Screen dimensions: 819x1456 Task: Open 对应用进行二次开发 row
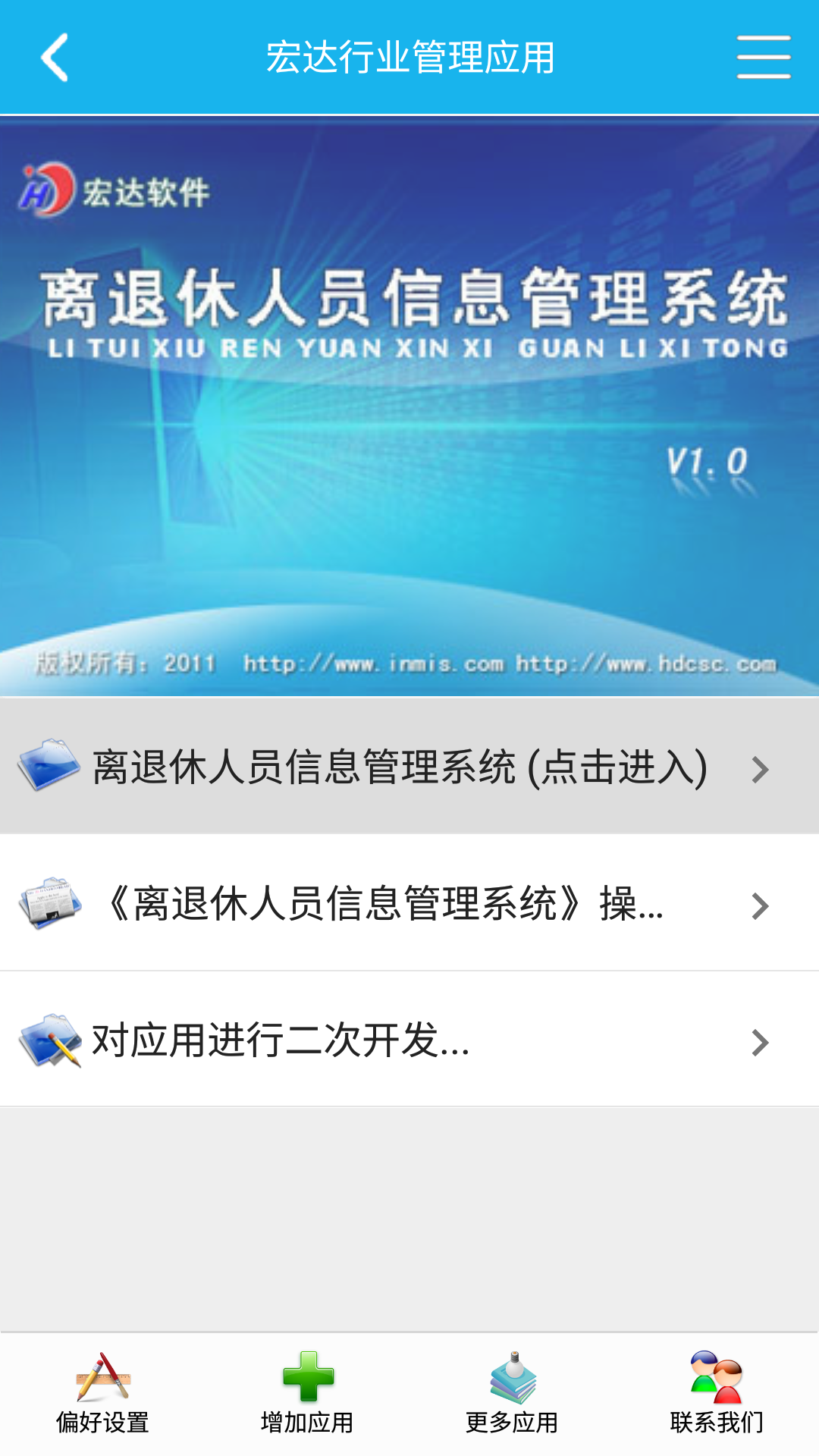[409, 1040]
